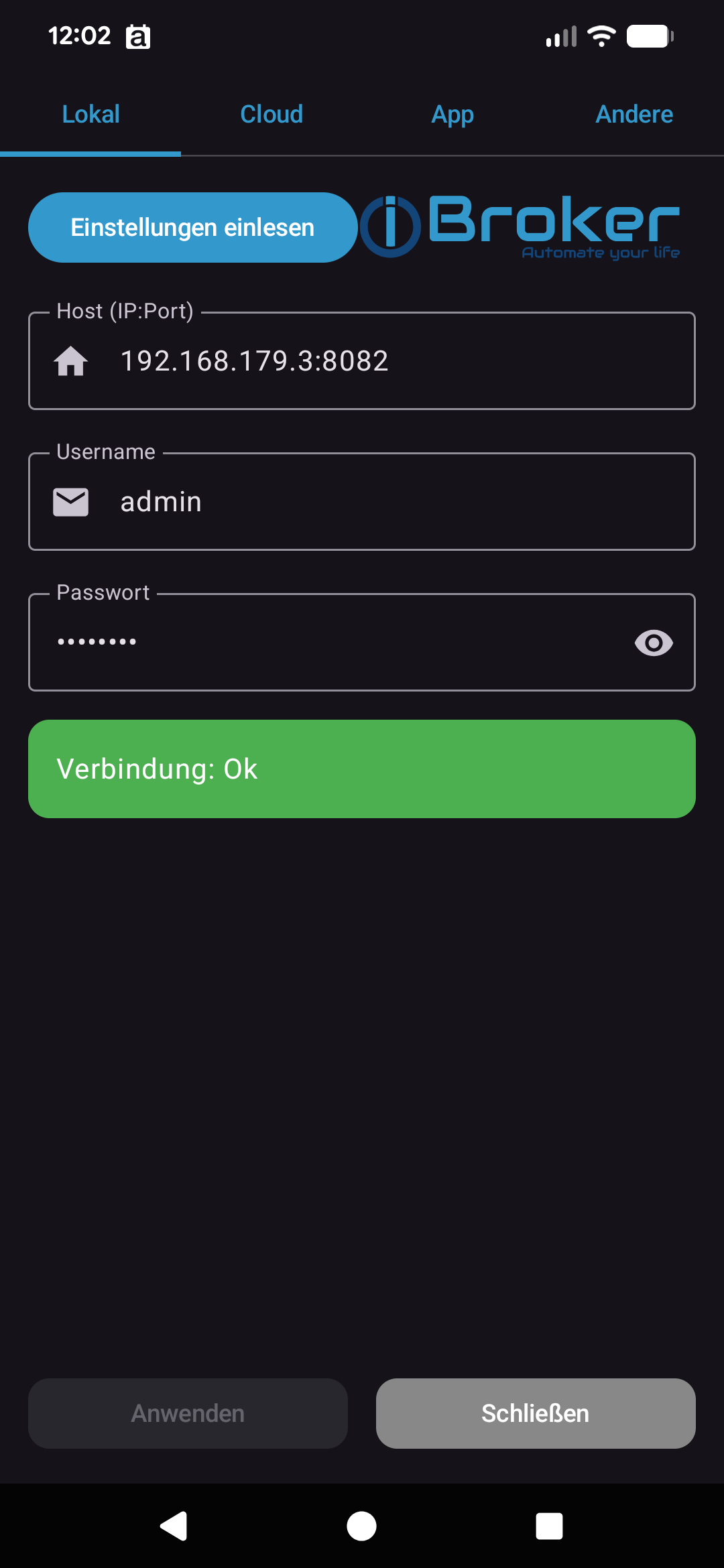Screen dimensions: 724x1568
Task: Click the Anwenden button
Action: point(188,1413)
